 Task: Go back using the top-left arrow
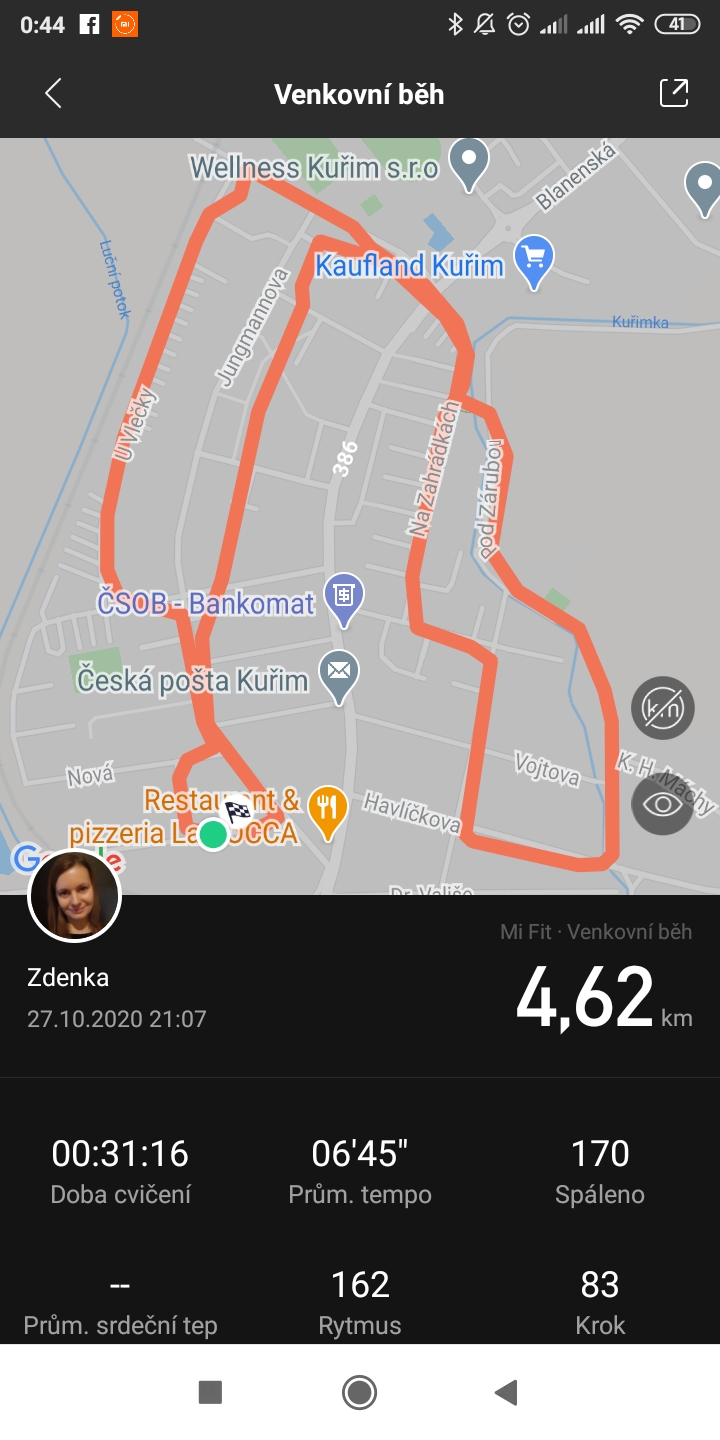(53, 94)
